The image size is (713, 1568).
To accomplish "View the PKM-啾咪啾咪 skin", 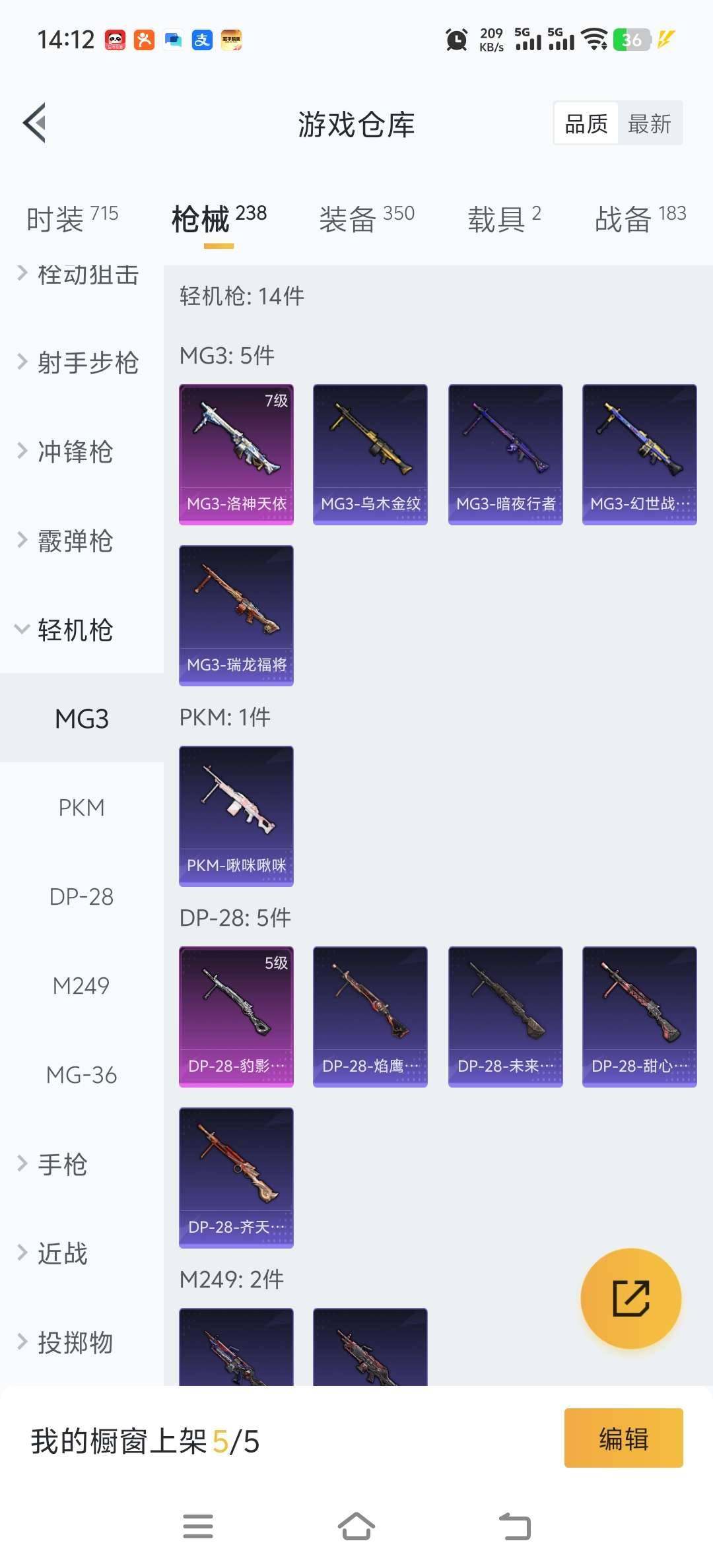I will [236, 816].
